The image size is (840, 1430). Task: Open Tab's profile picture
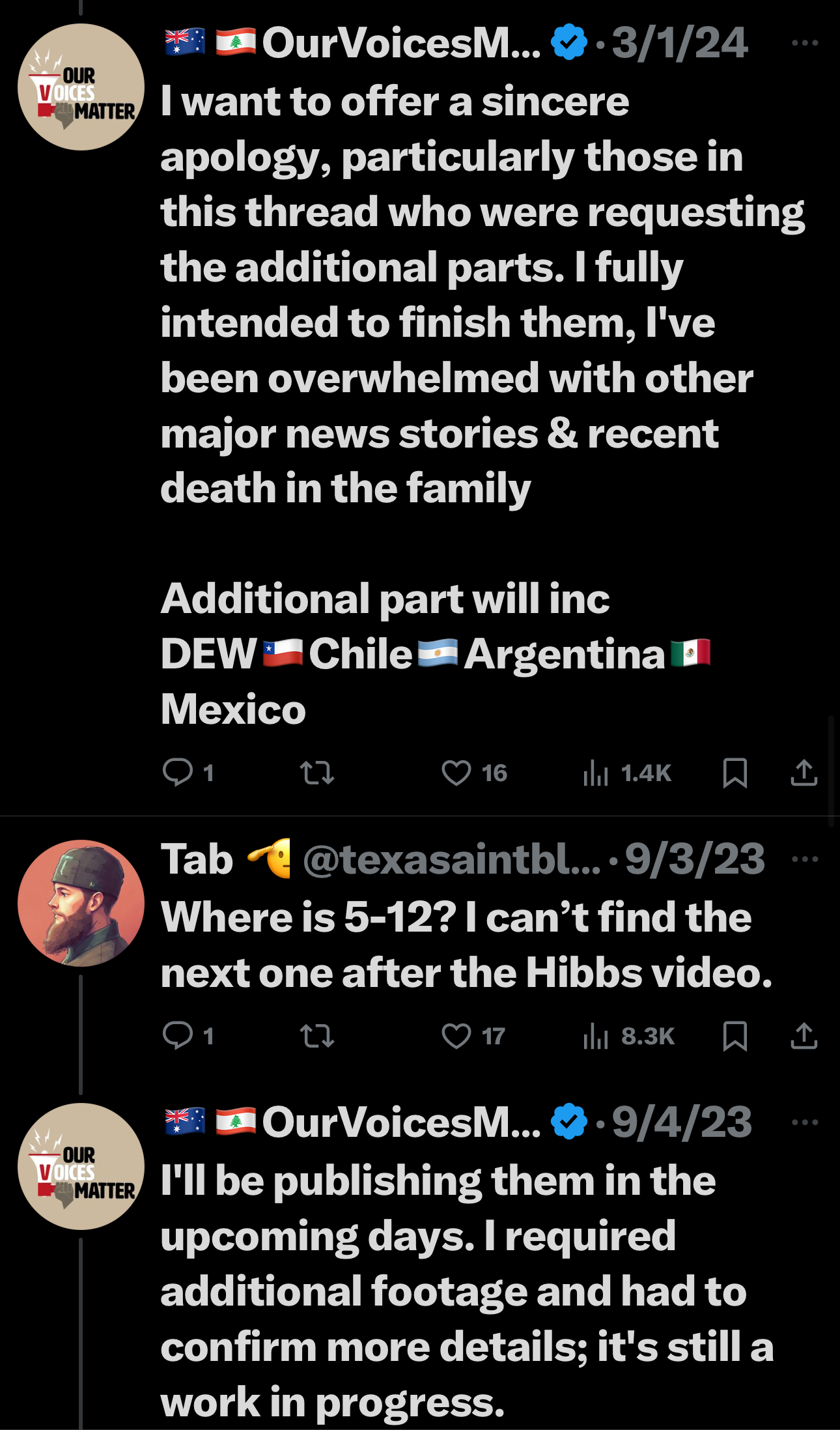pyautogui.click(x=81, y=903)
